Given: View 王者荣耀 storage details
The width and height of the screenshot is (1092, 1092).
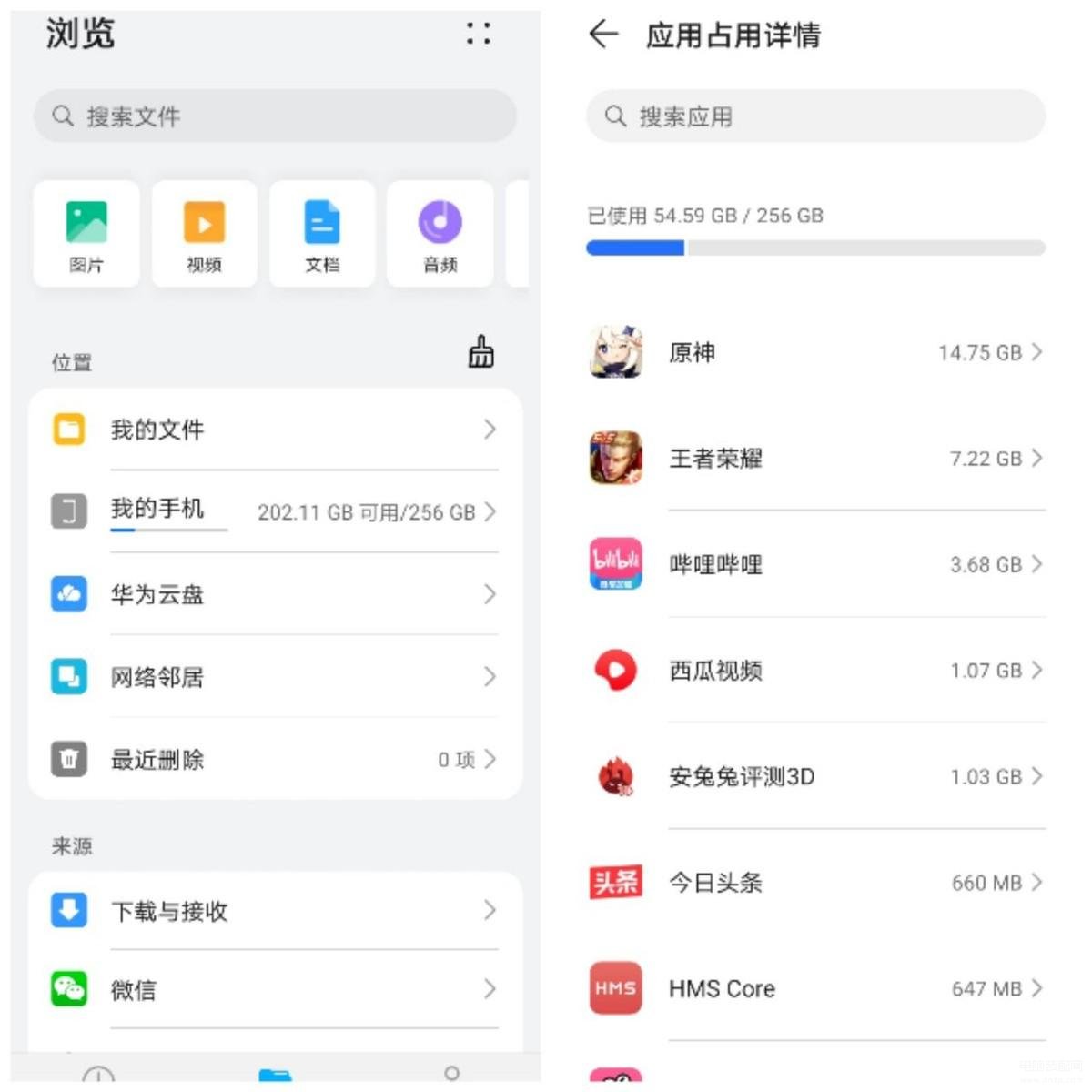Looking at the screenshot, I should point(815,458).
